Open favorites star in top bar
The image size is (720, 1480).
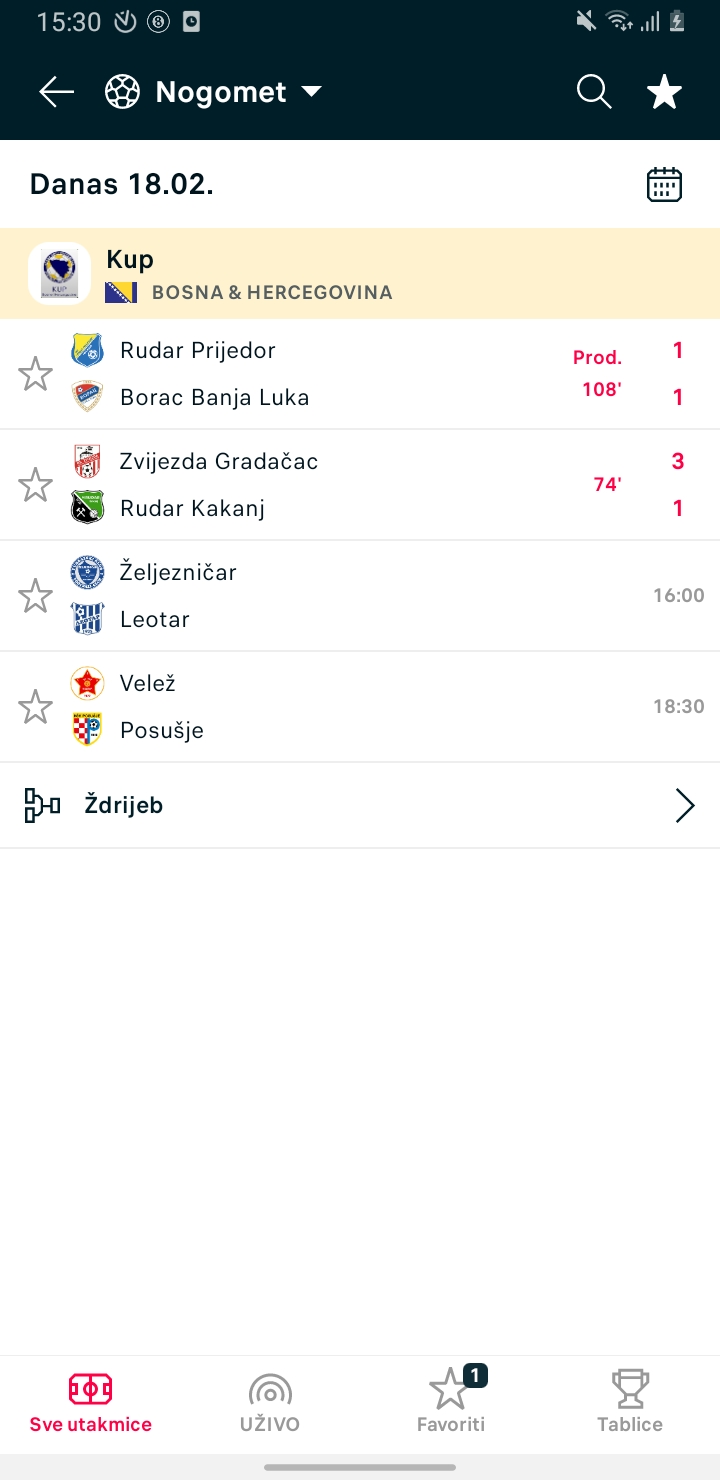click(664, 92)
